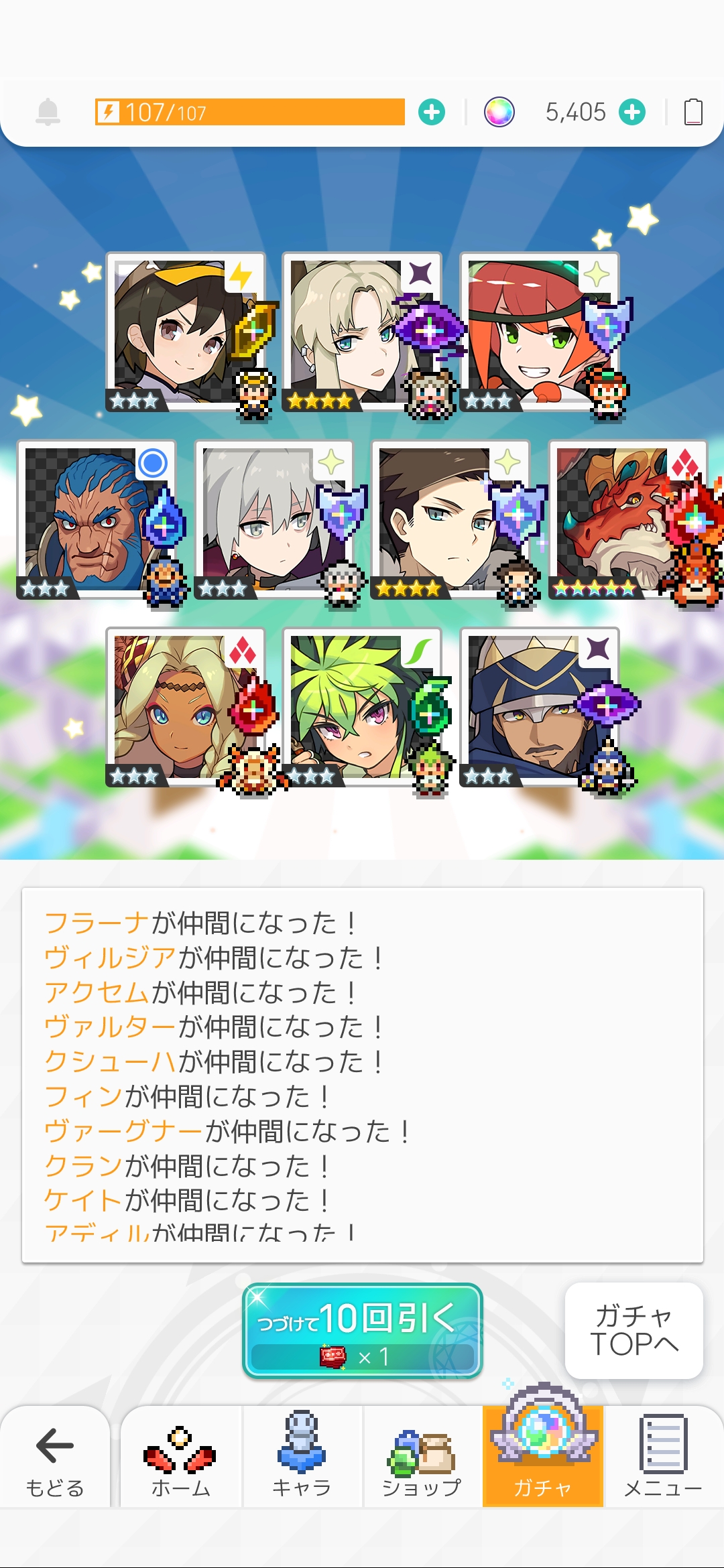Screen dimensions: 724x1568
Task: Add more gems with the plus icon
Action: pos(631,112)
